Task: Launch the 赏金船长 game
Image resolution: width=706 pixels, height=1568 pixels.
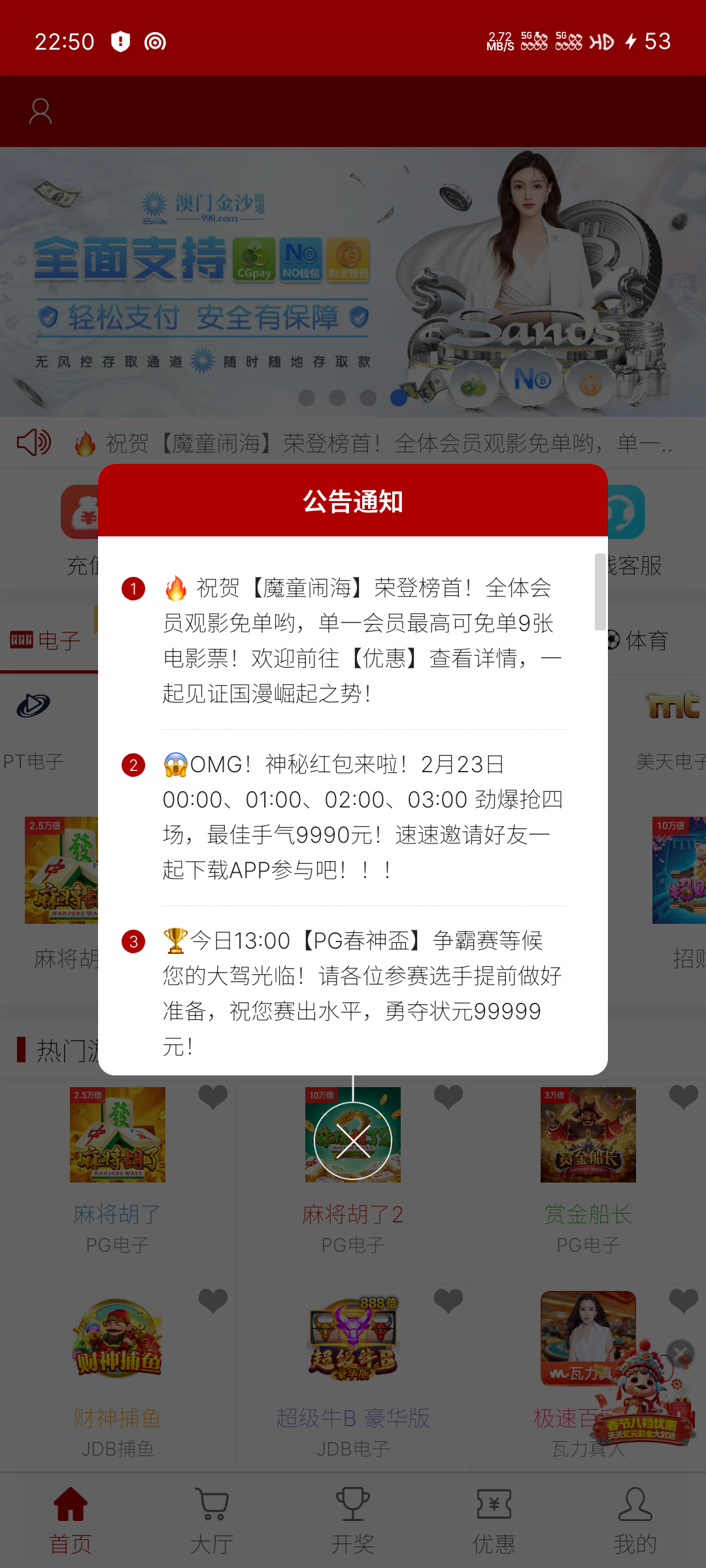Action: [x=588, y=1135]
